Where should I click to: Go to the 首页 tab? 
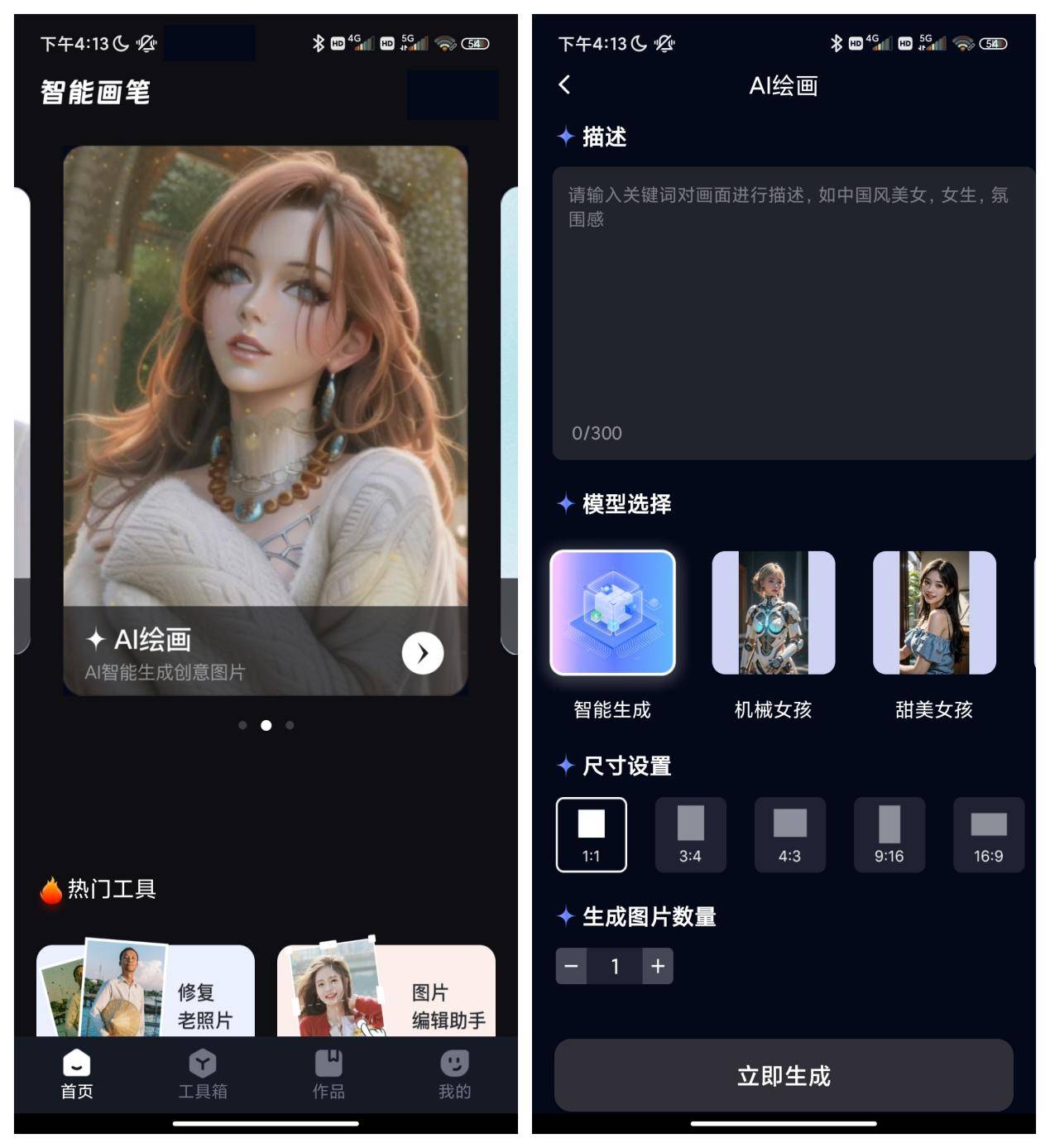pyautogui.click(x=77, y=1074)
